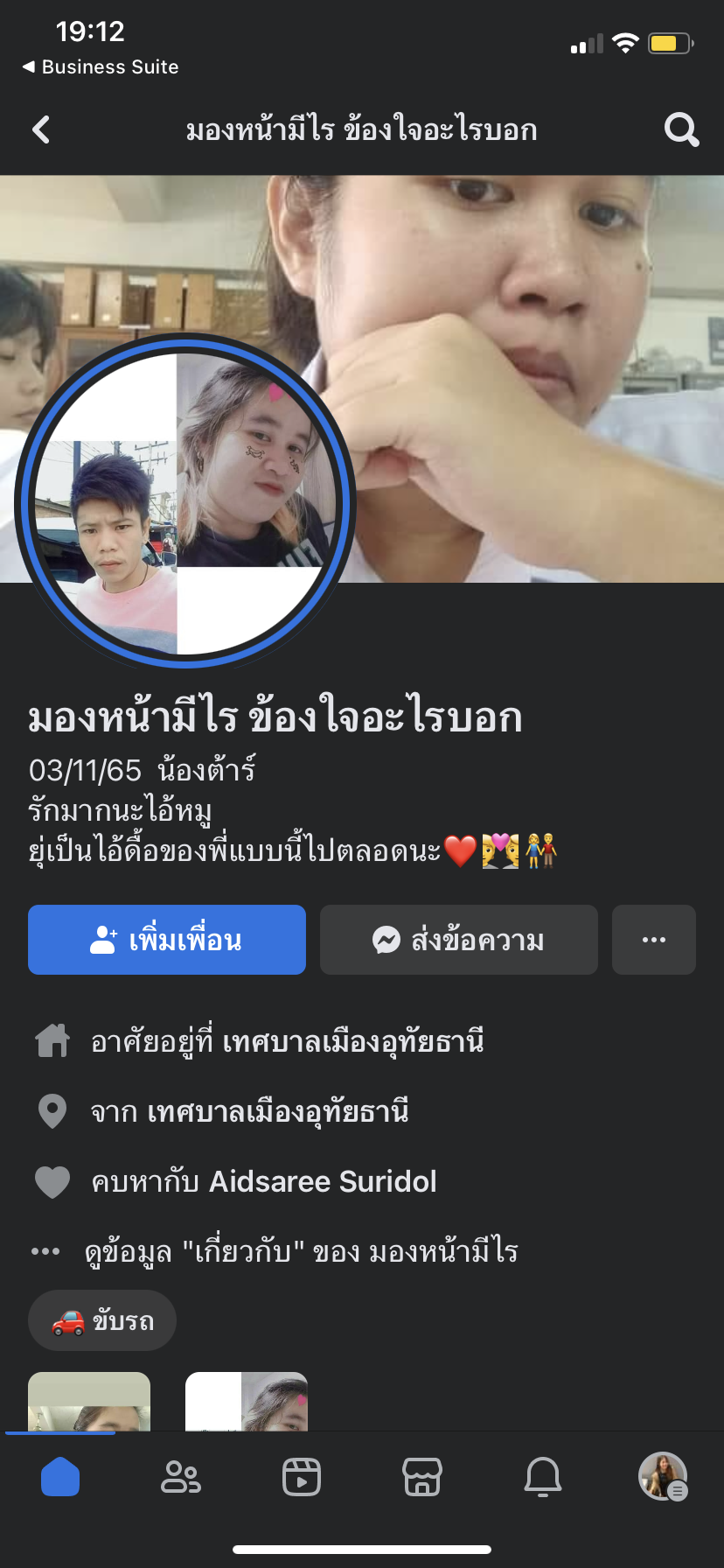
Task: Switch to the Home feed tab
Action: 60,1477
